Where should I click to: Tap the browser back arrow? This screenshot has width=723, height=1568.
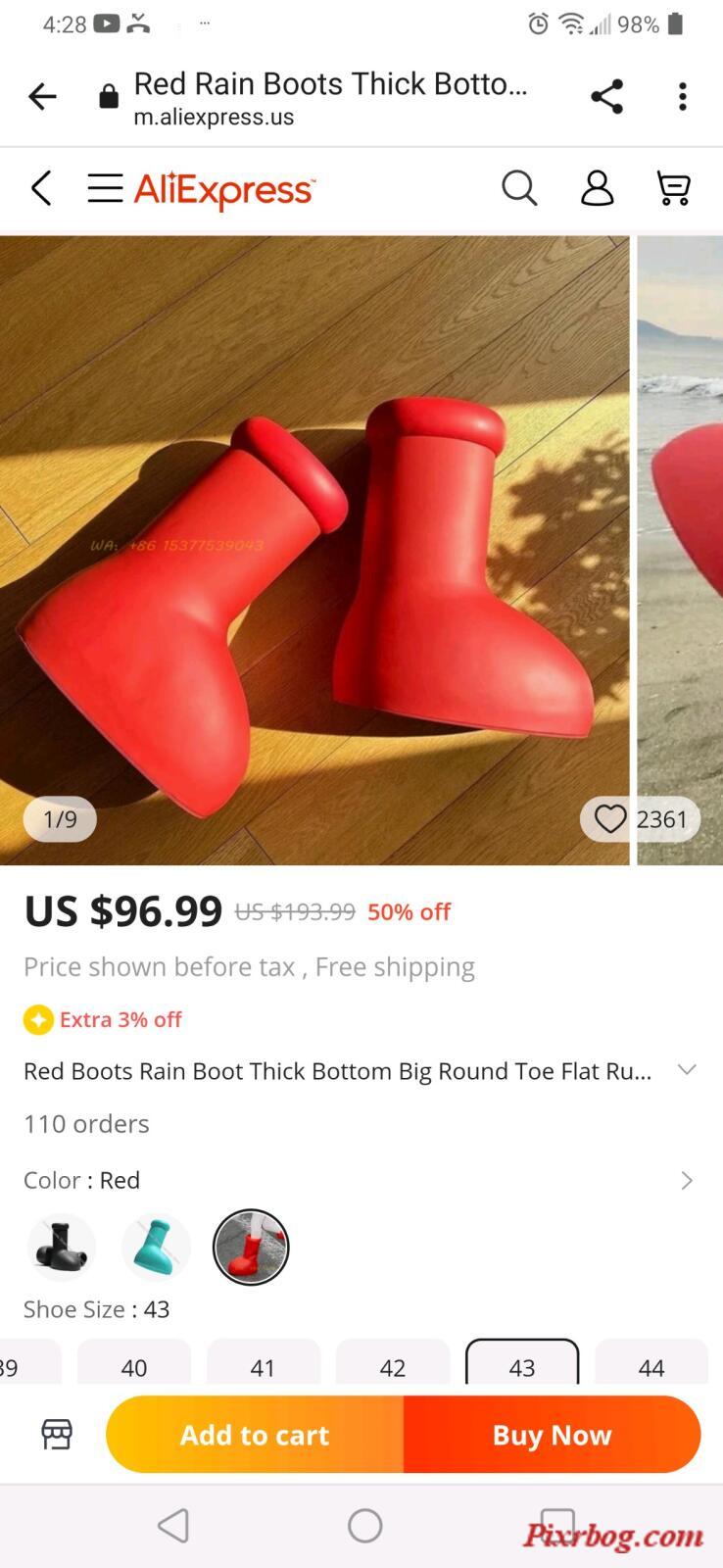pos(42,97)
